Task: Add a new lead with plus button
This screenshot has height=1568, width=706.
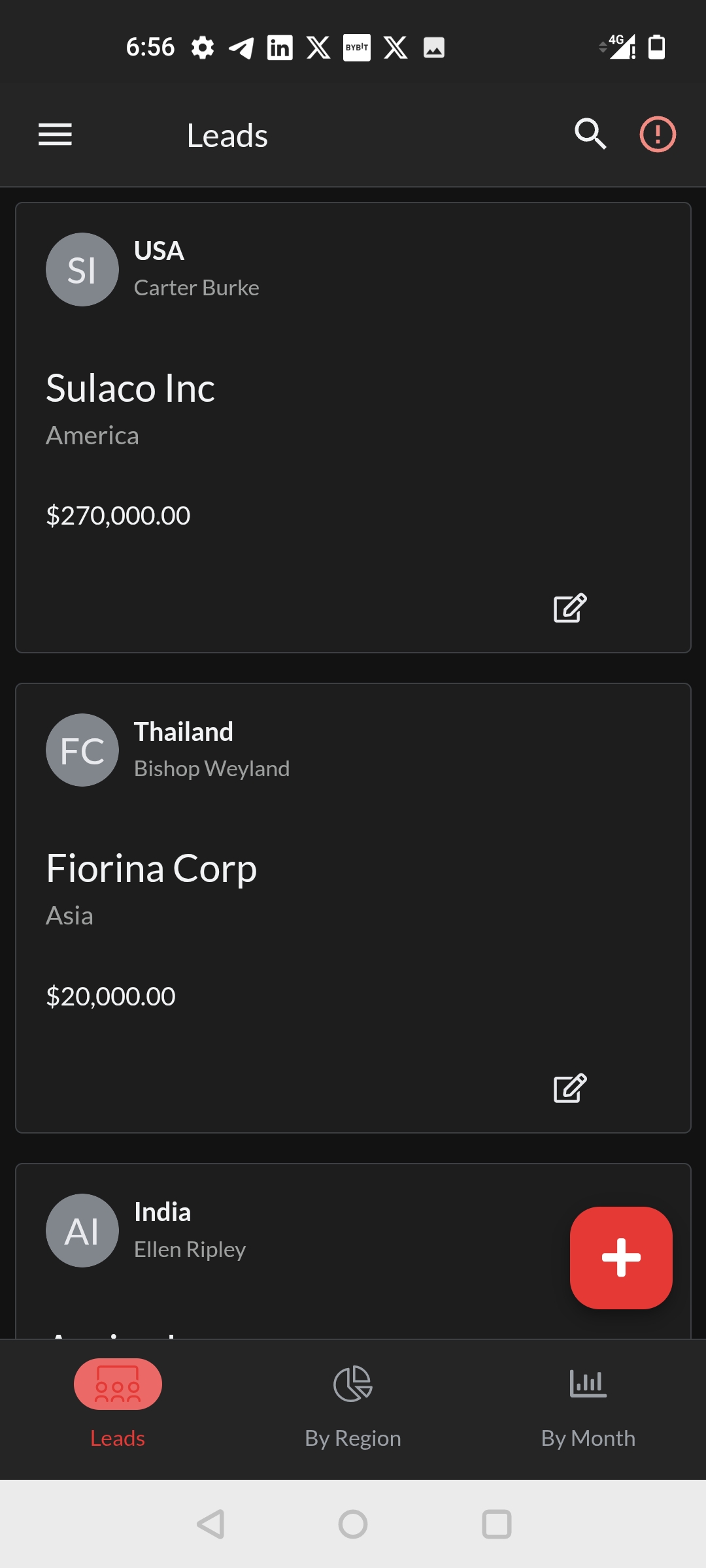Action: click(x=621, y=1258)
